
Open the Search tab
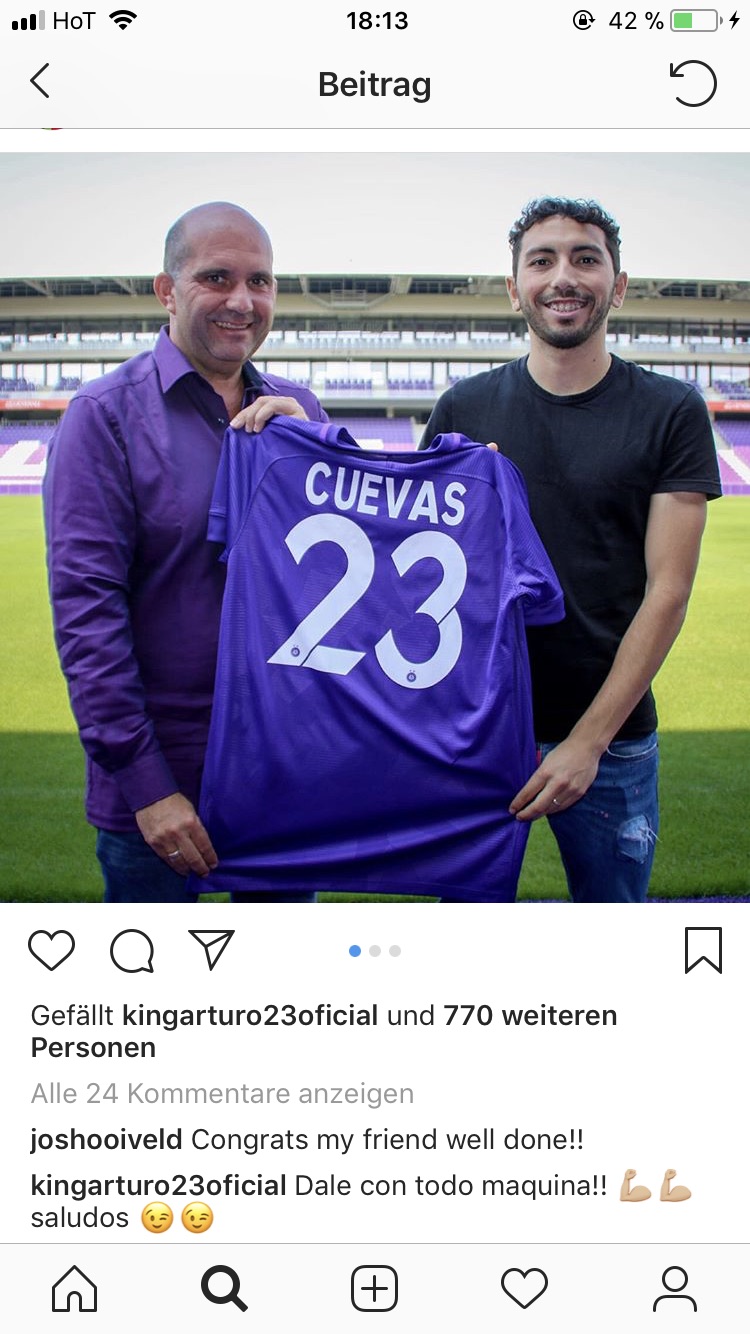224,1289
